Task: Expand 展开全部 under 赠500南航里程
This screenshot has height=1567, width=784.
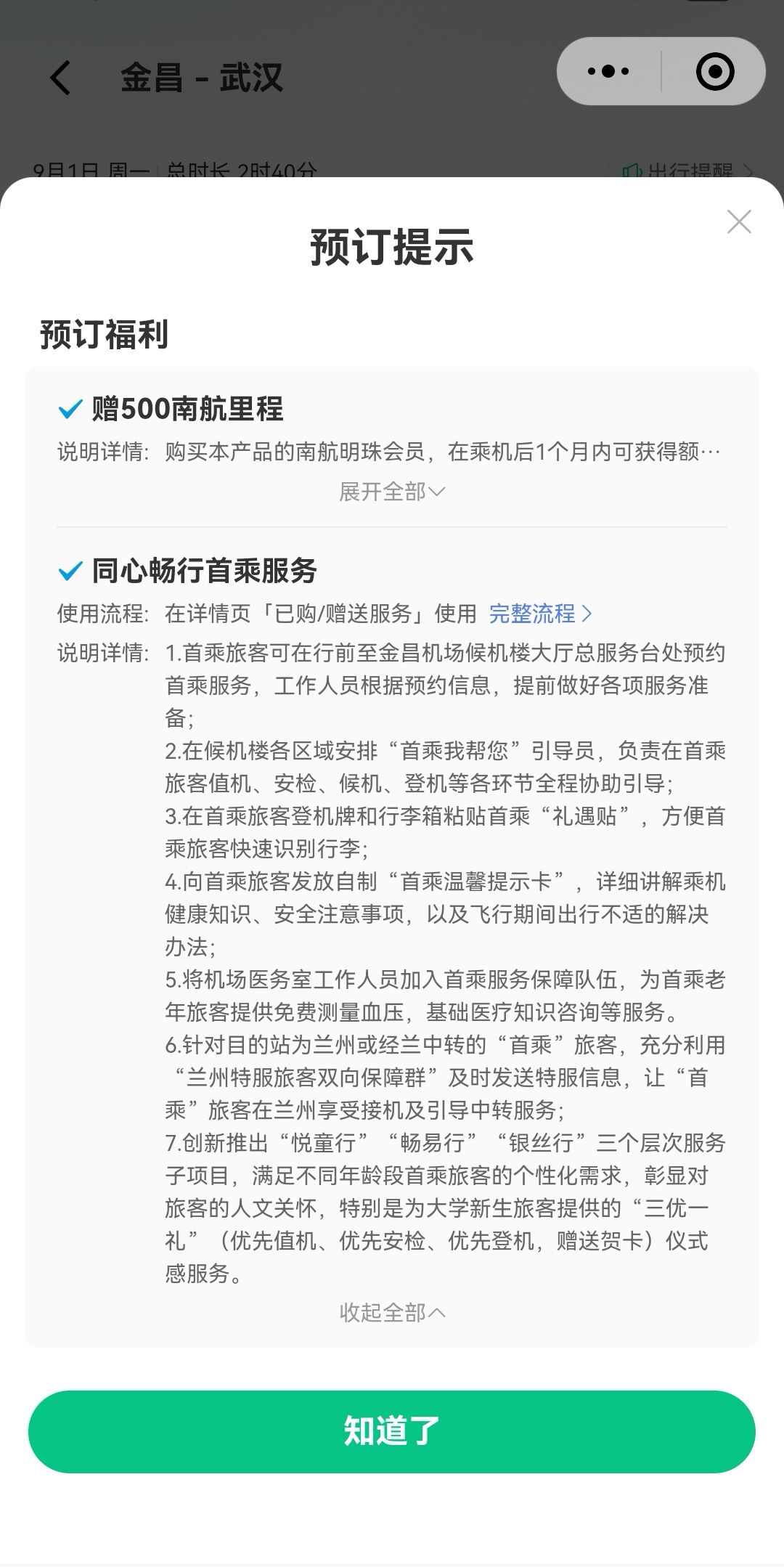Action: coord(392,492)
